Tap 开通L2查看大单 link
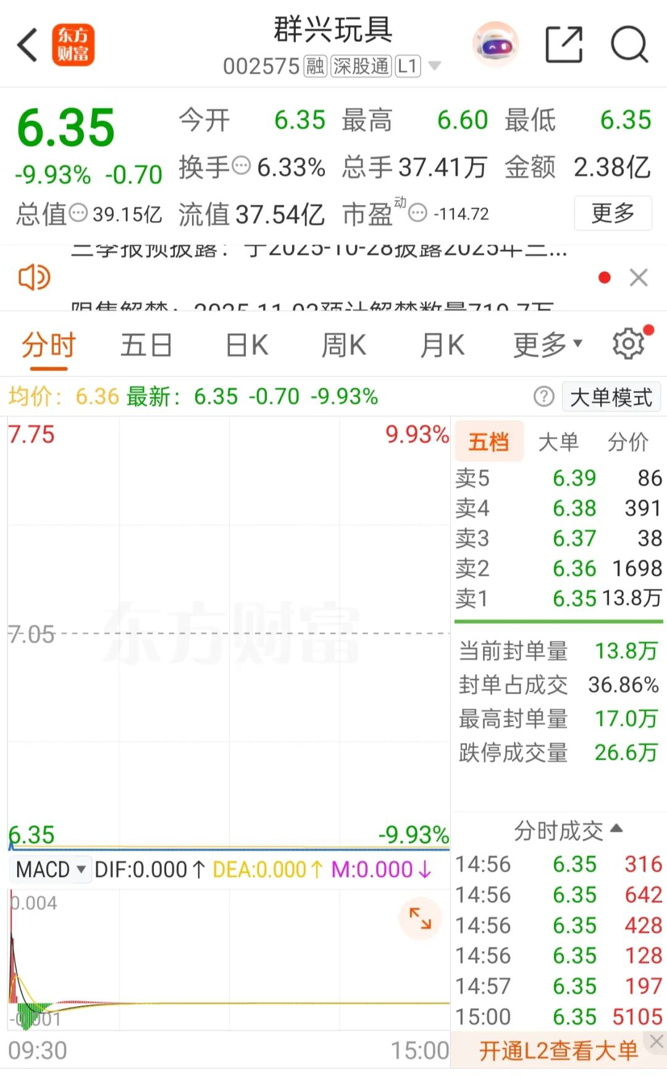The height and width of the screenshot is (1077, 667). [557, 1050]
